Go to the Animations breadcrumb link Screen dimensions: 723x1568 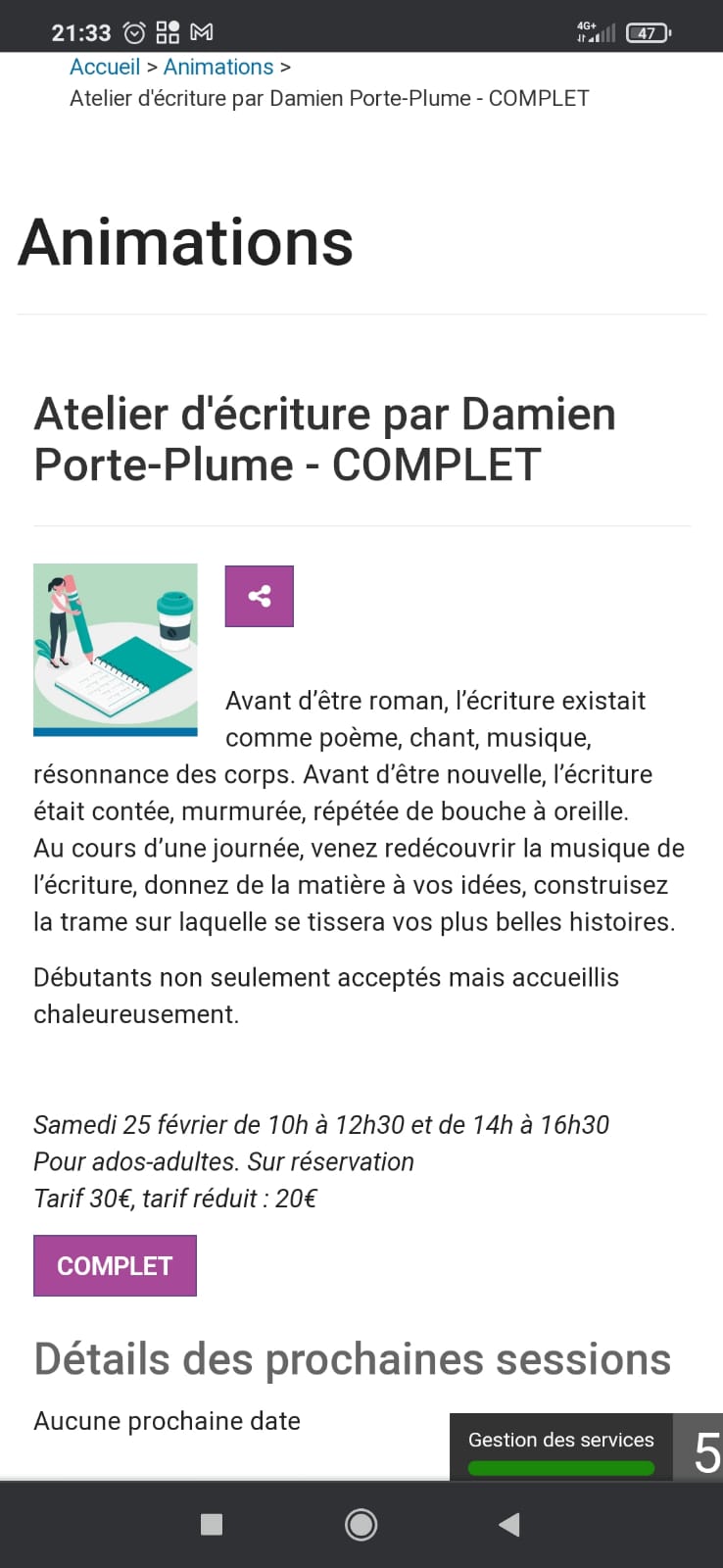click(218, 67)
